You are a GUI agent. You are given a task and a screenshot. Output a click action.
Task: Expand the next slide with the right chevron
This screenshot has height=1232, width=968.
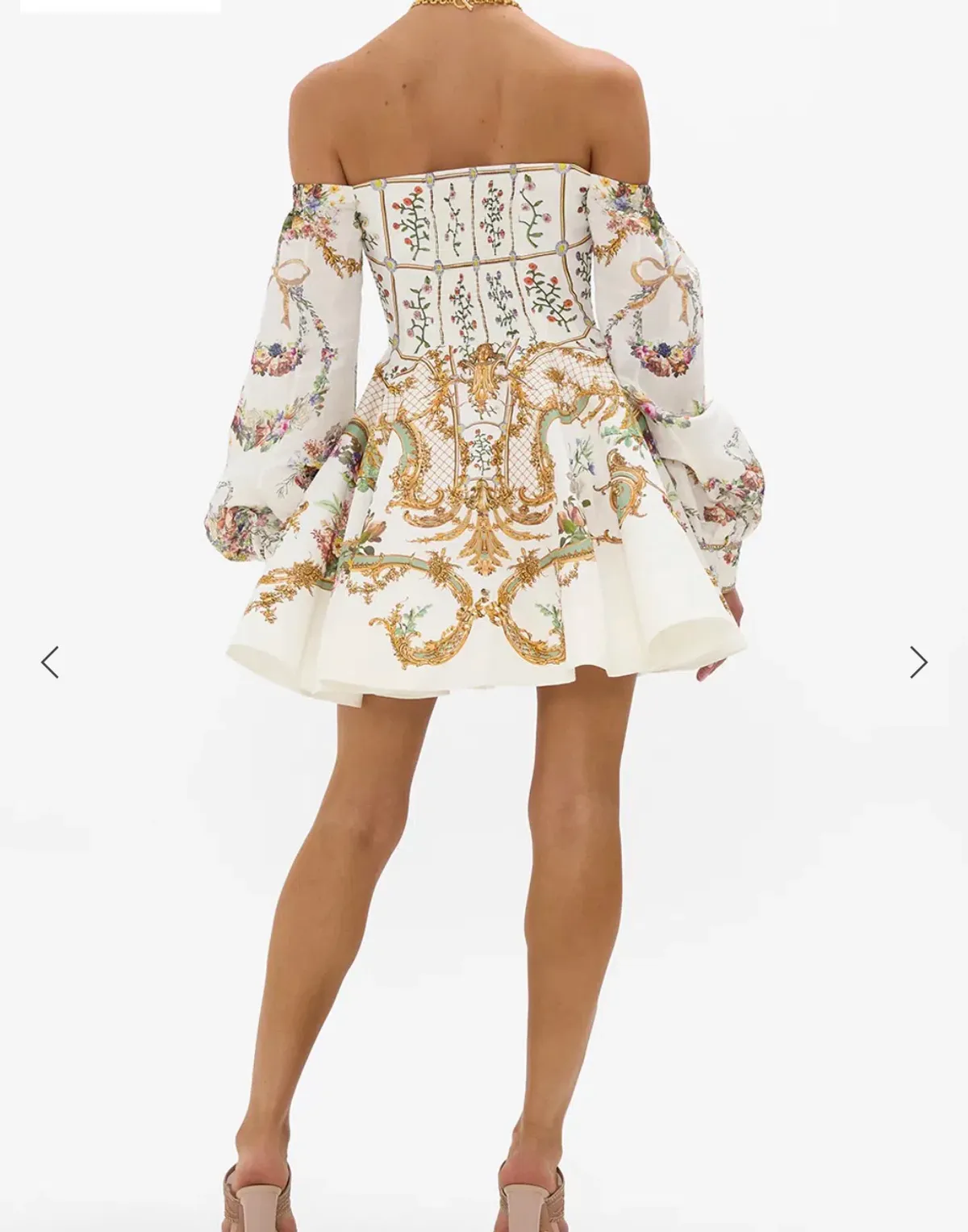(x=920, y=662)
